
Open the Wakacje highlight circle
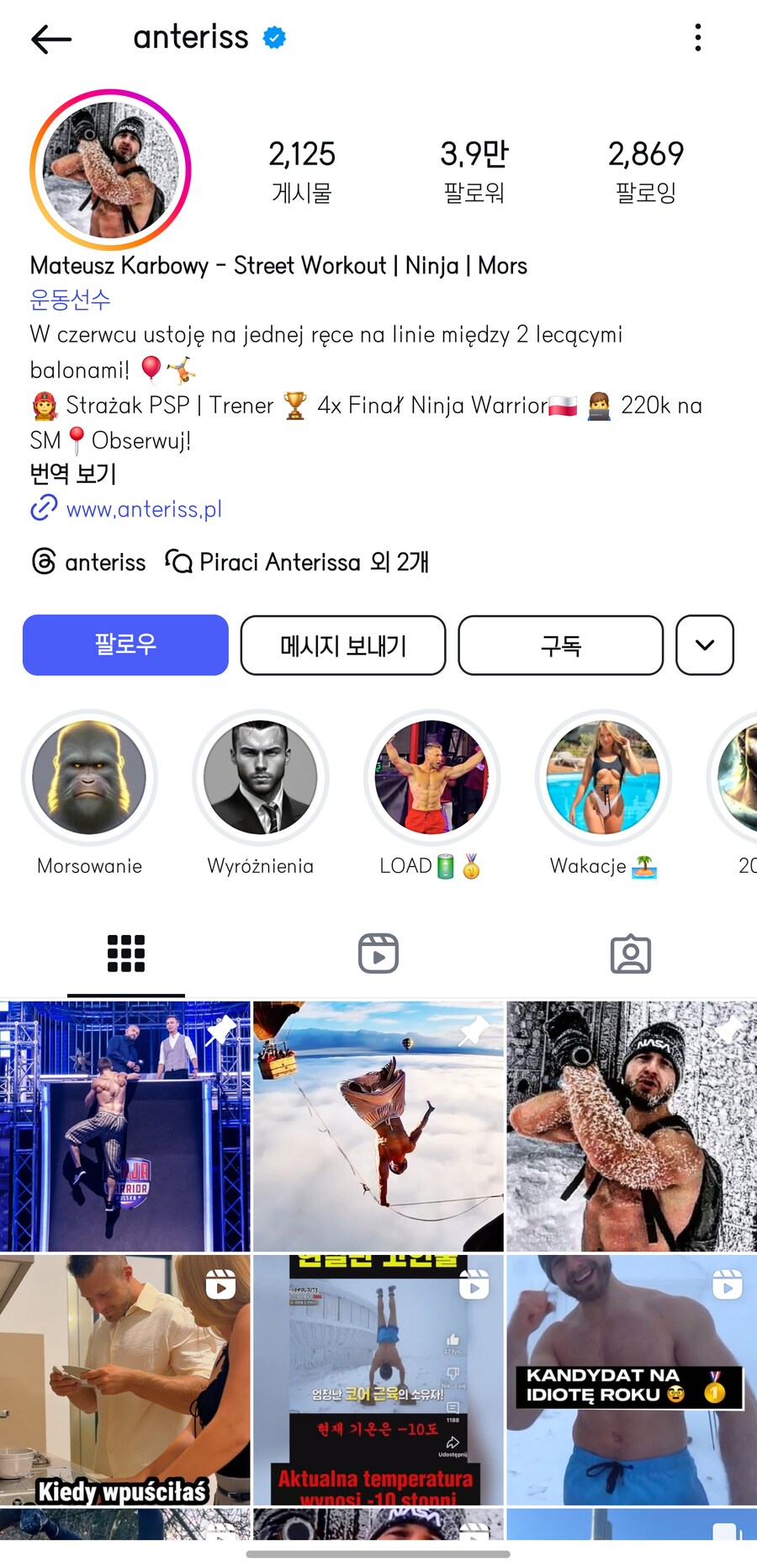tap(603, 778)
